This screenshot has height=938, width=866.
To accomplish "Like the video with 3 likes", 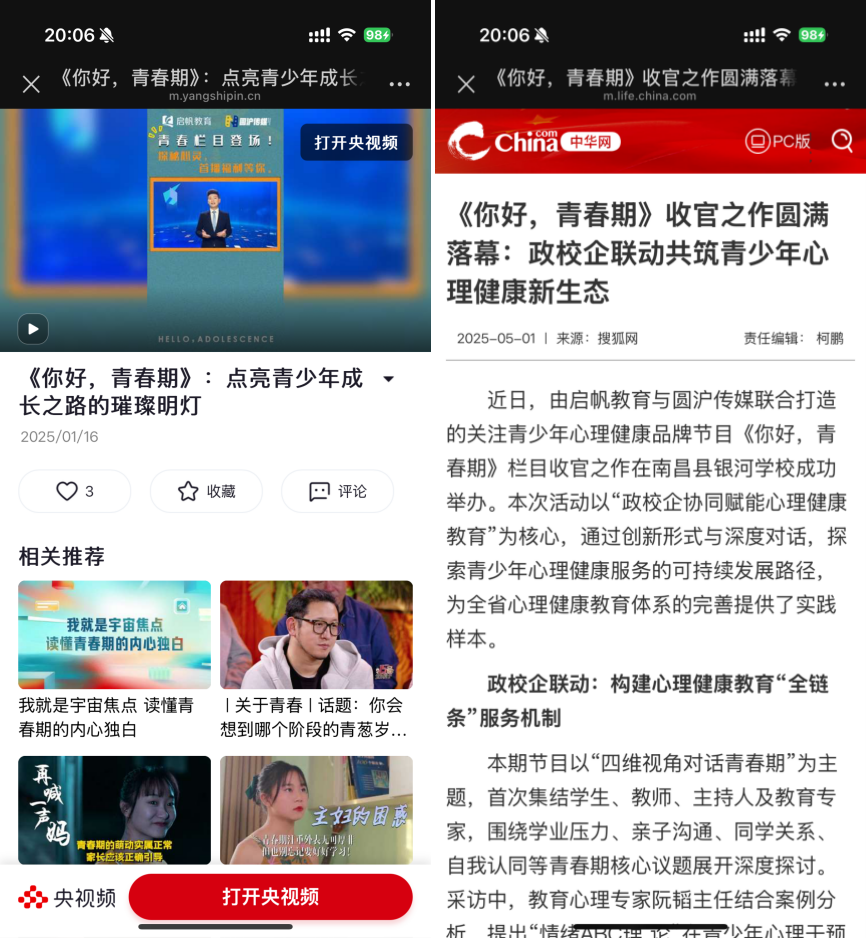I will 75,491.
